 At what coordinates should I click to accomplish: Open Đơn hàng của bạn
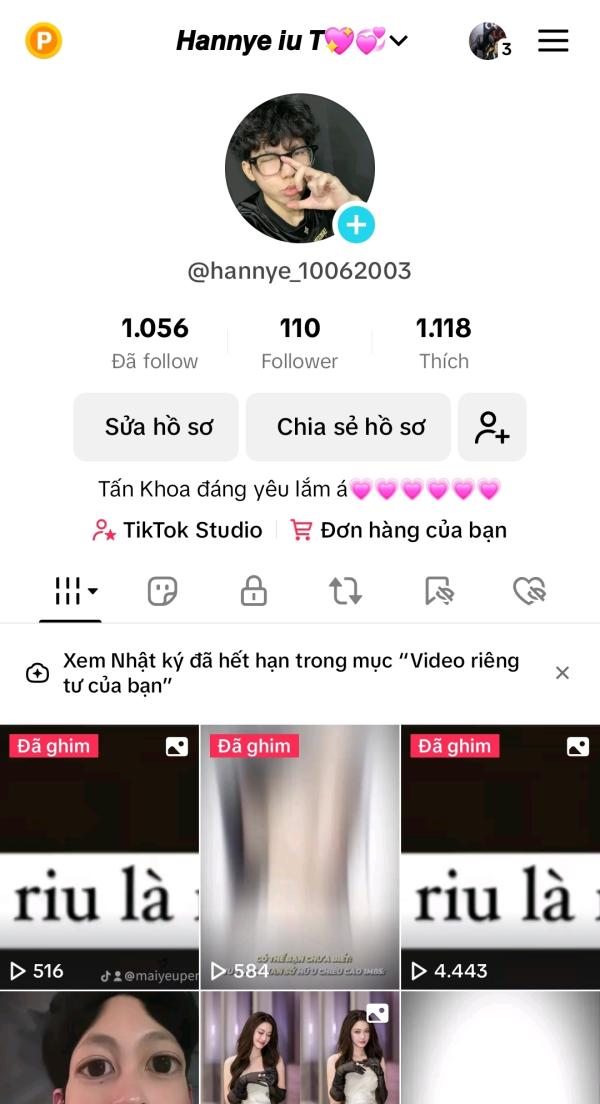point(399,530)
